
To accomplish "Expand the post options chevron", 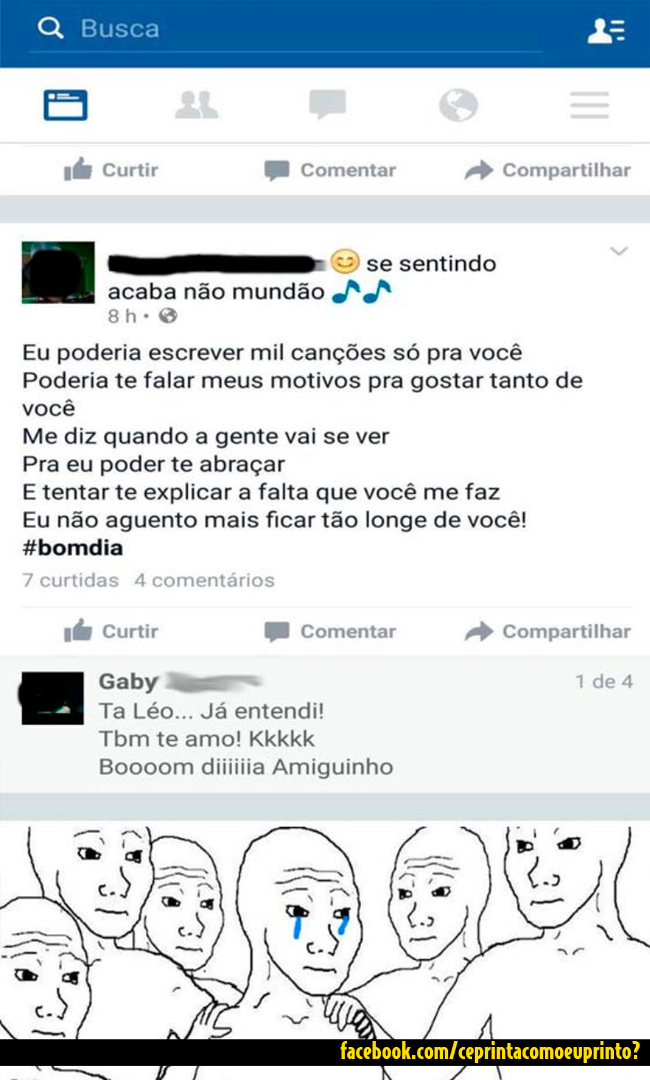I will [x=619, y=251].
